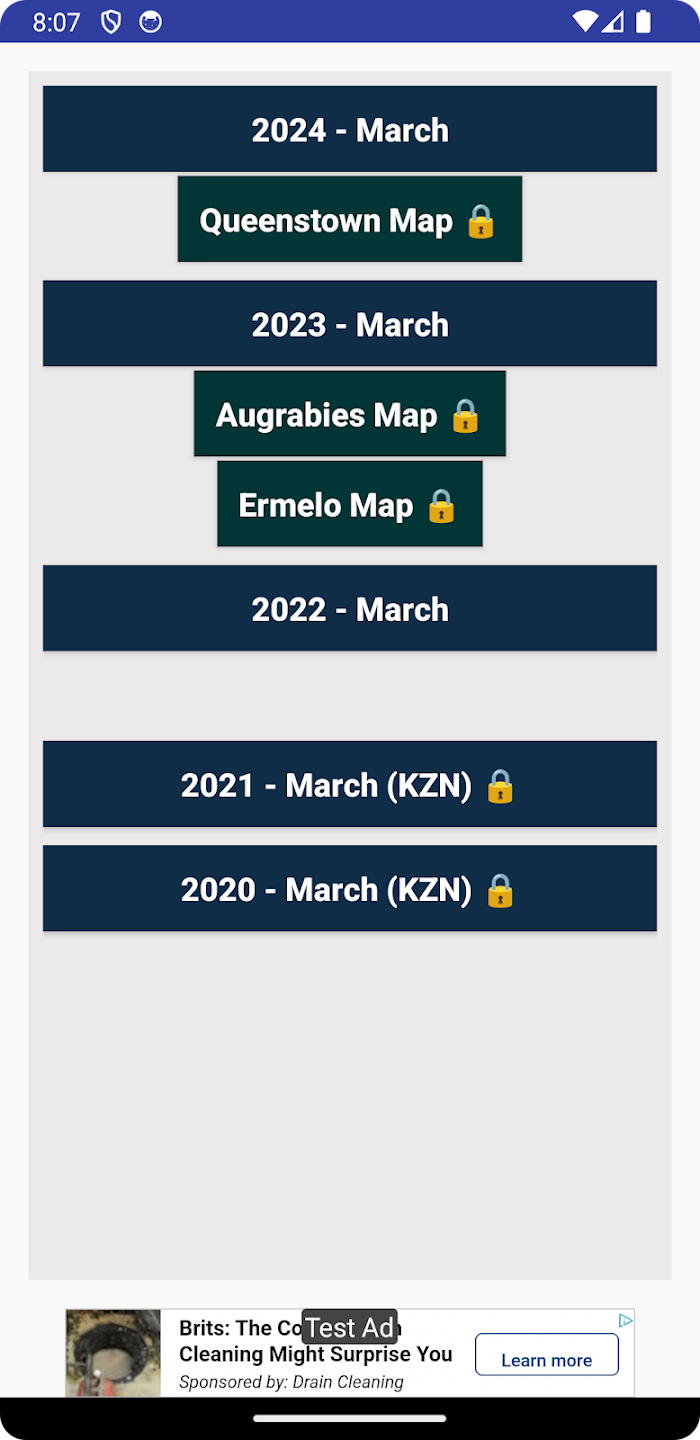Select the 2020 - March (KZN) entry

coord(350,888)
